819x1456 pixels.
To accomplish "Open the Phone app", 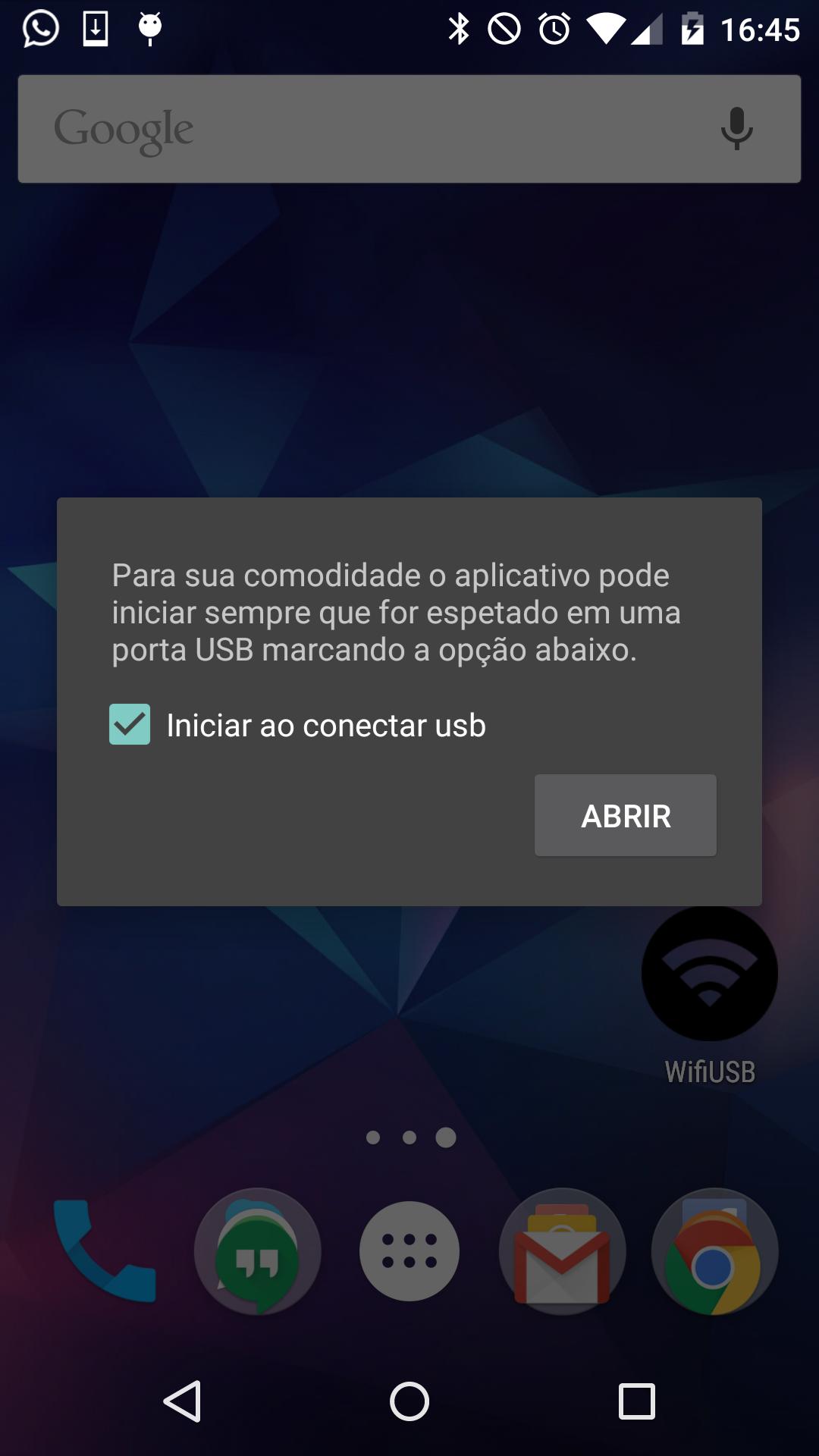I will (105, 1252).
